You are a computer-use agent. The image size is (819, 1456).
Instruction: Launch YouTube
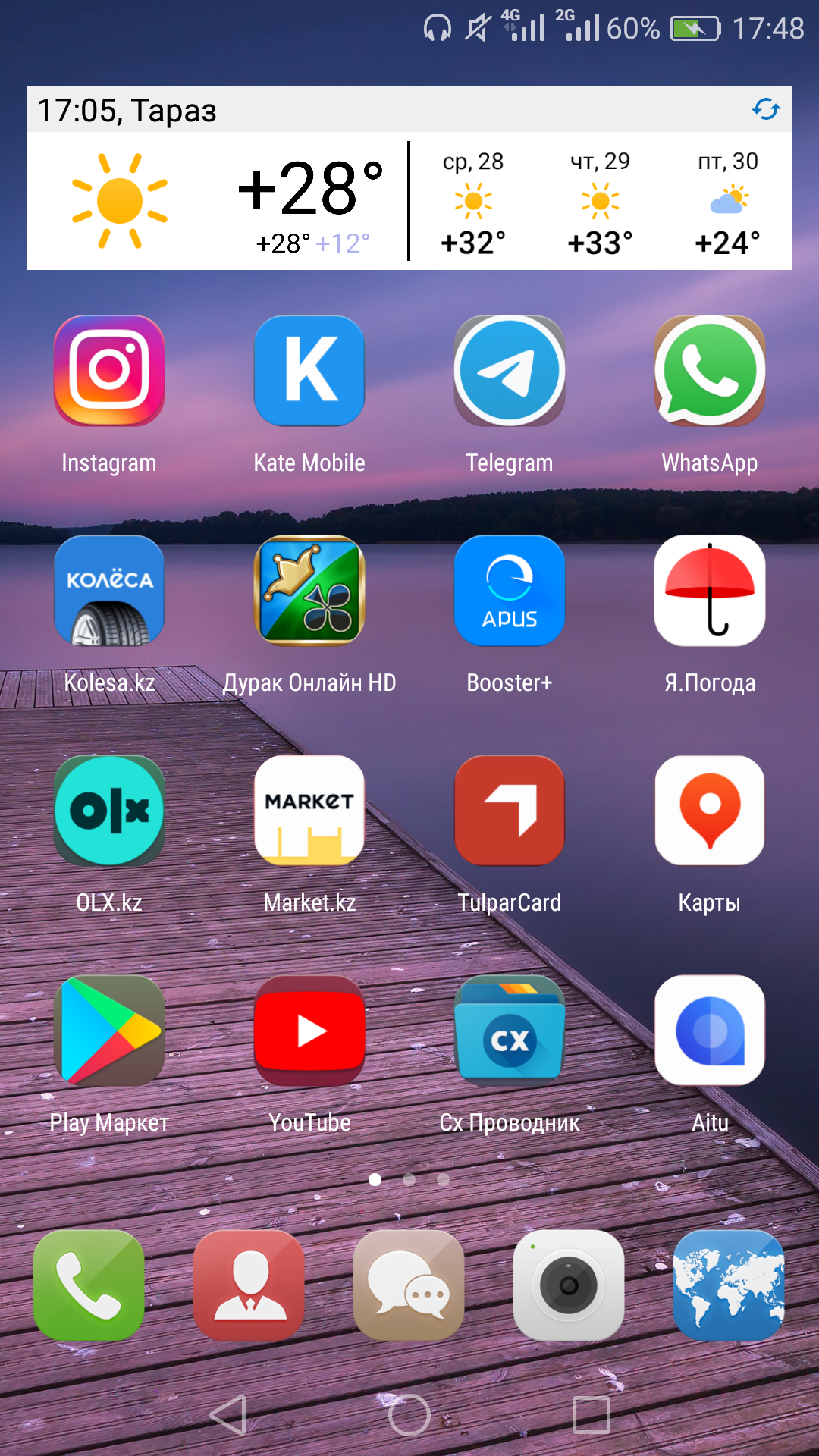(x=309, y=1031)
